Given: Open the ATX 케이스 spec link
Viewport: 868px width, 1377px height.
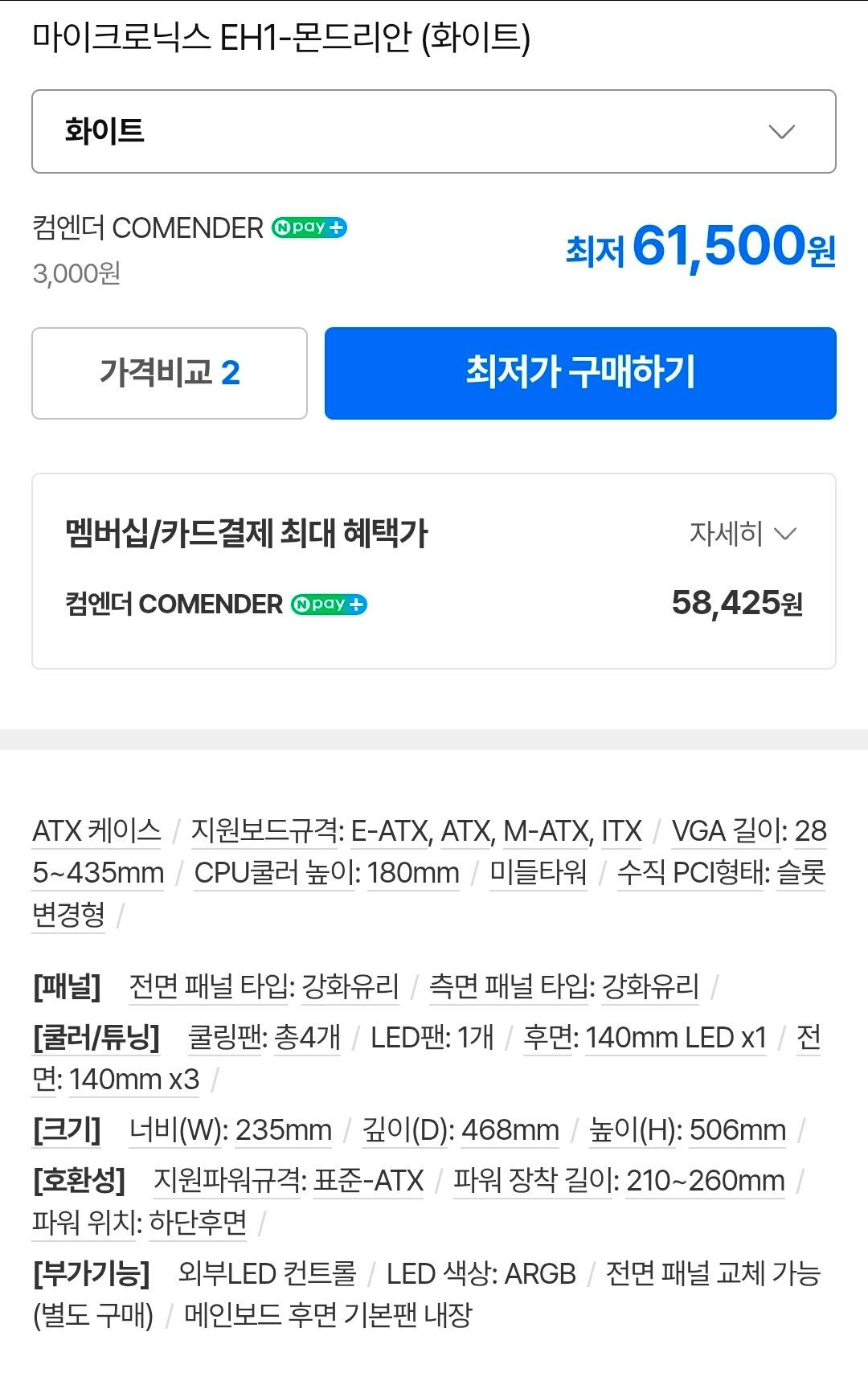Looking at the screenshot, I should 96,830.
